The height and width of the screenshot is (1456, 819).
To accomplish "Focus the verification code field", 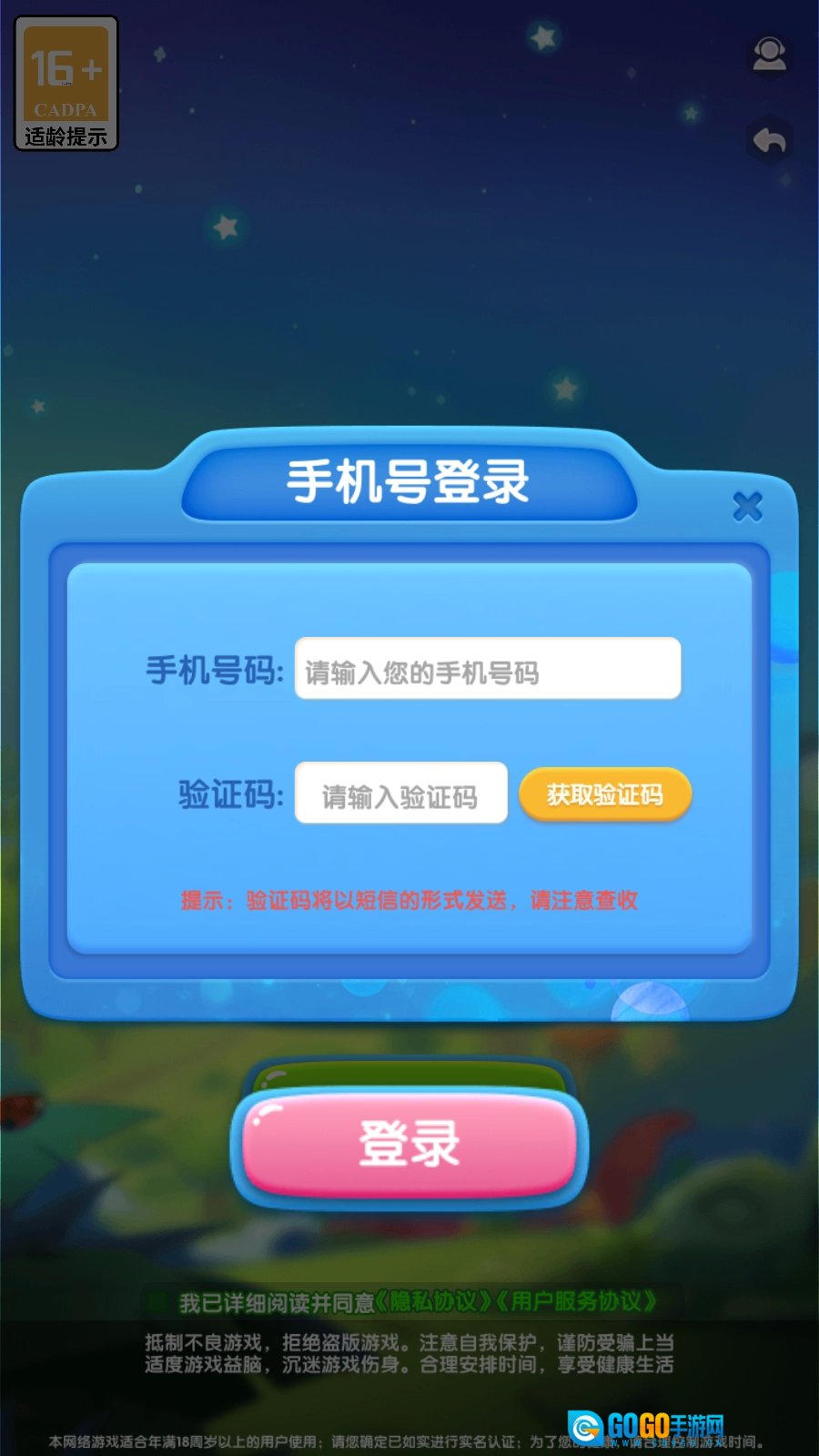I will [x=400, y=794].
